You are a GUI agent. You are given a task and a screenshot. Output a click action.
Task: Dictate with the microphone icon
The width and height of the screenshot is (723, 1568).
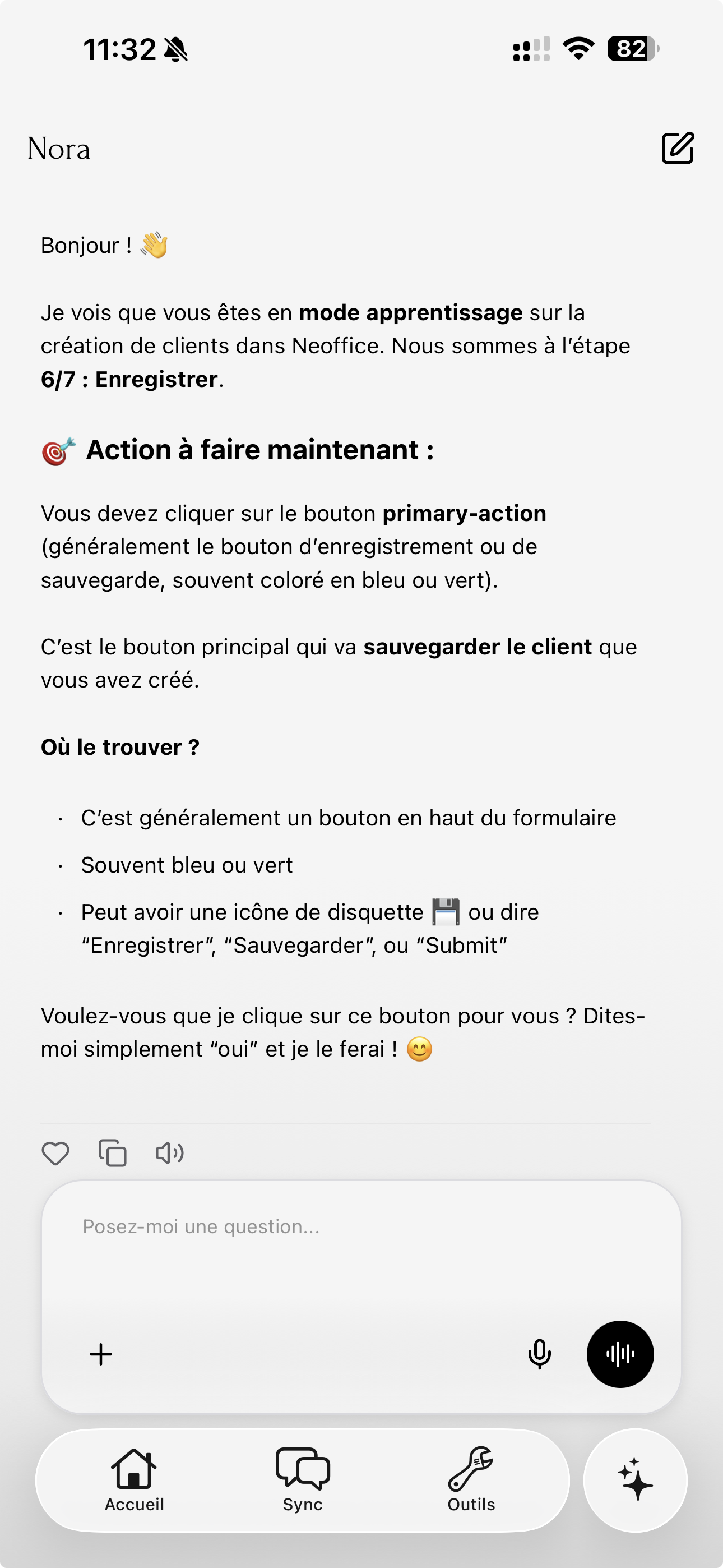(539, 1354)
